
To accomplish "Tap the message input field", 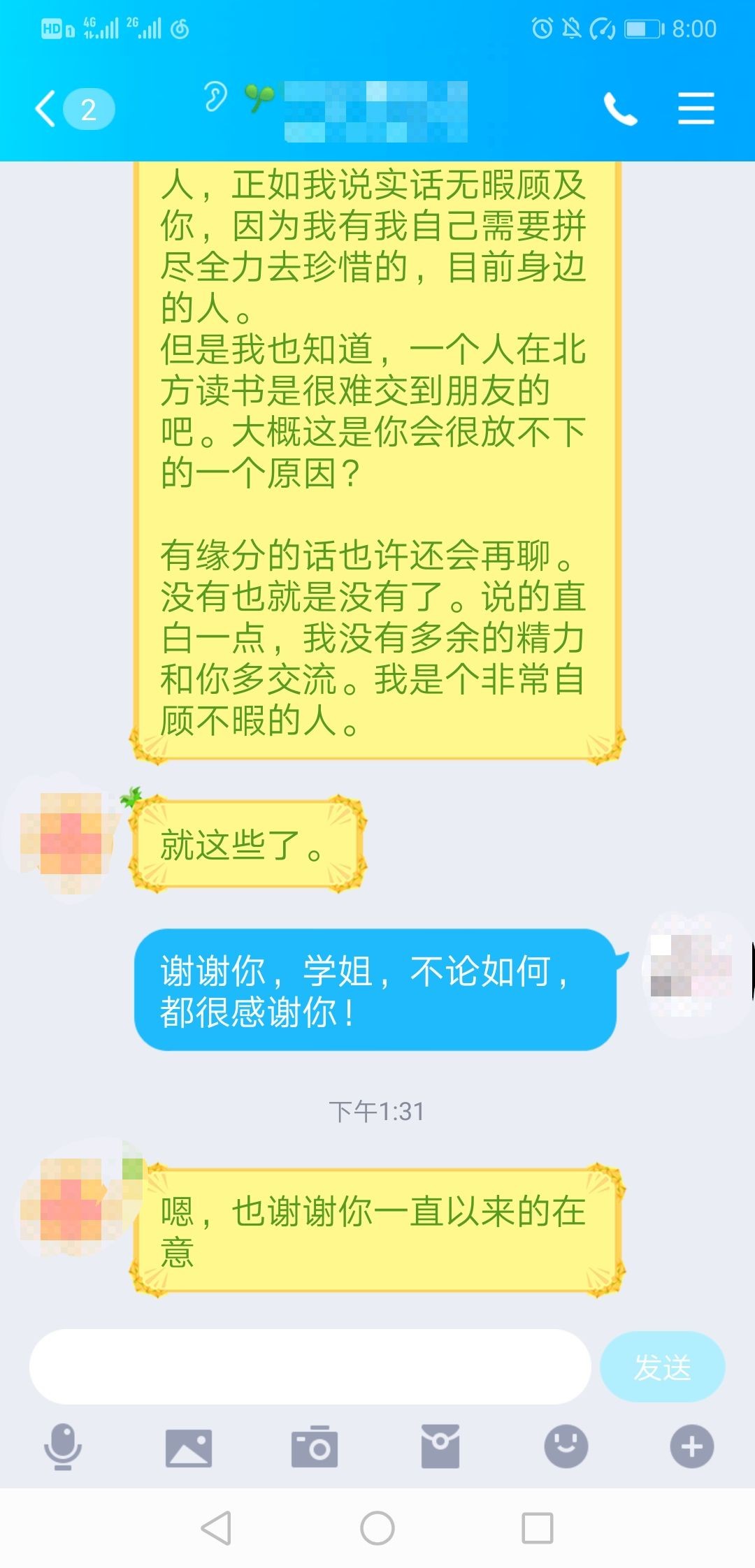I will pos(310,1367).
